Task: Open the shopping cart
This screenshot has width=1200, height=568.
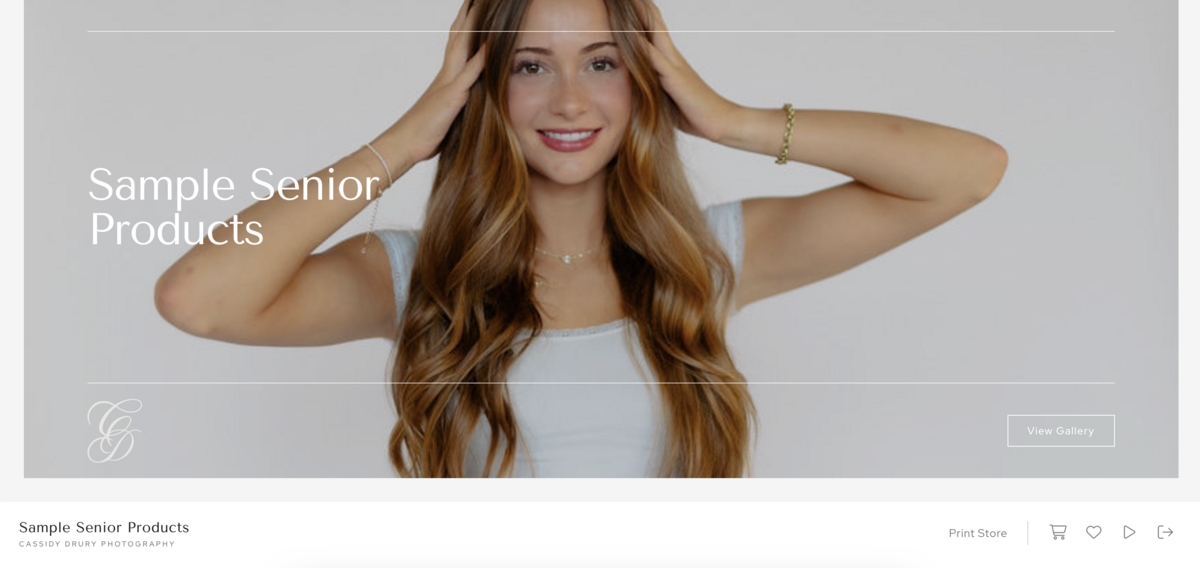Action: tap(1058, 532)
